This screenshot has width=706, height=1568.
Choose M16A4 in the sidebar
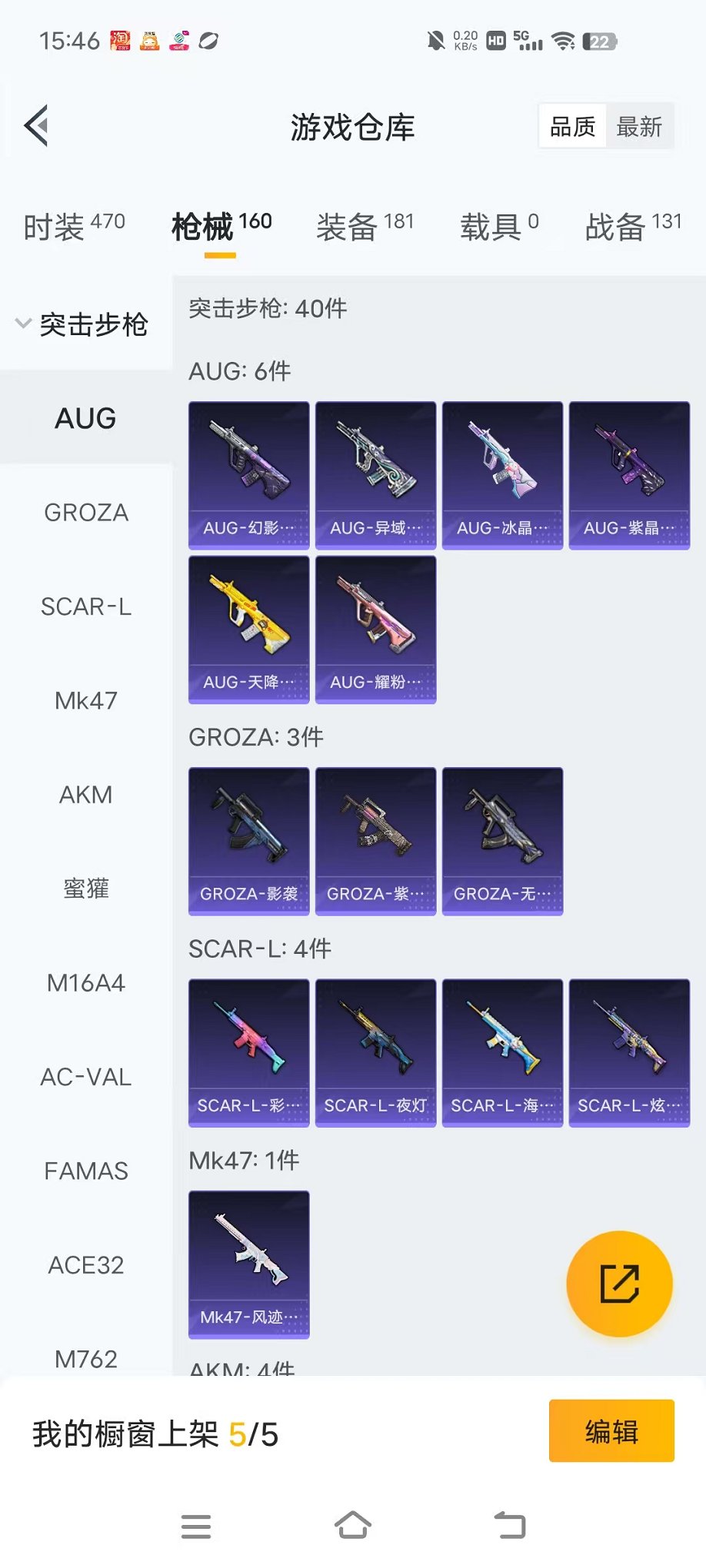(86, 983)
